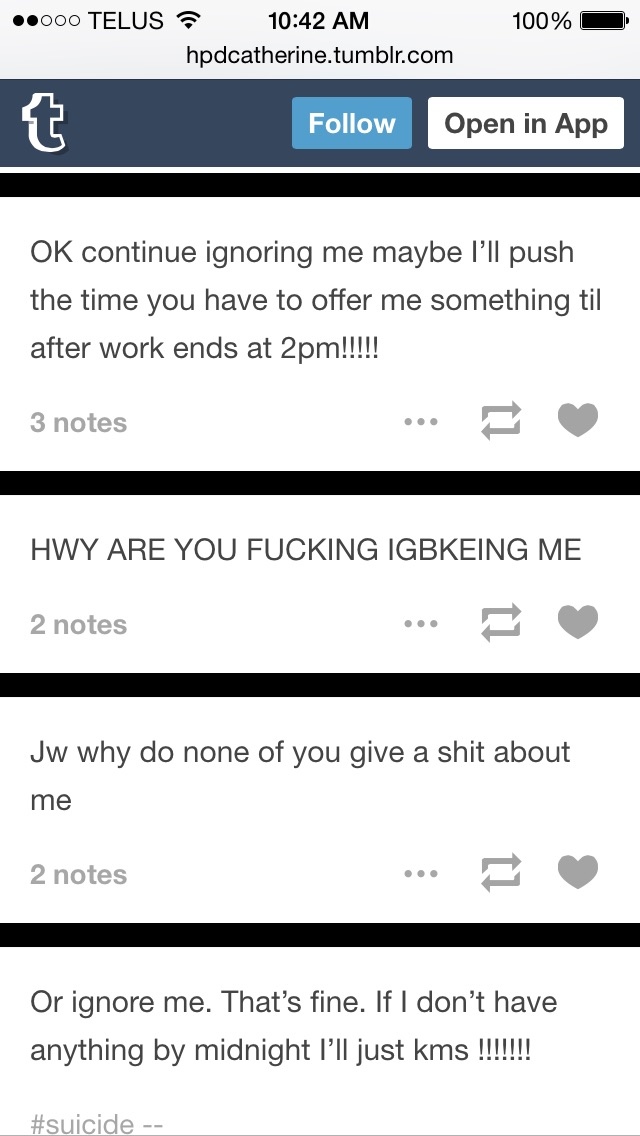Open more options on the 'Jw why' post
This screenshot has width=640, height=1136.
click(421, 874)
